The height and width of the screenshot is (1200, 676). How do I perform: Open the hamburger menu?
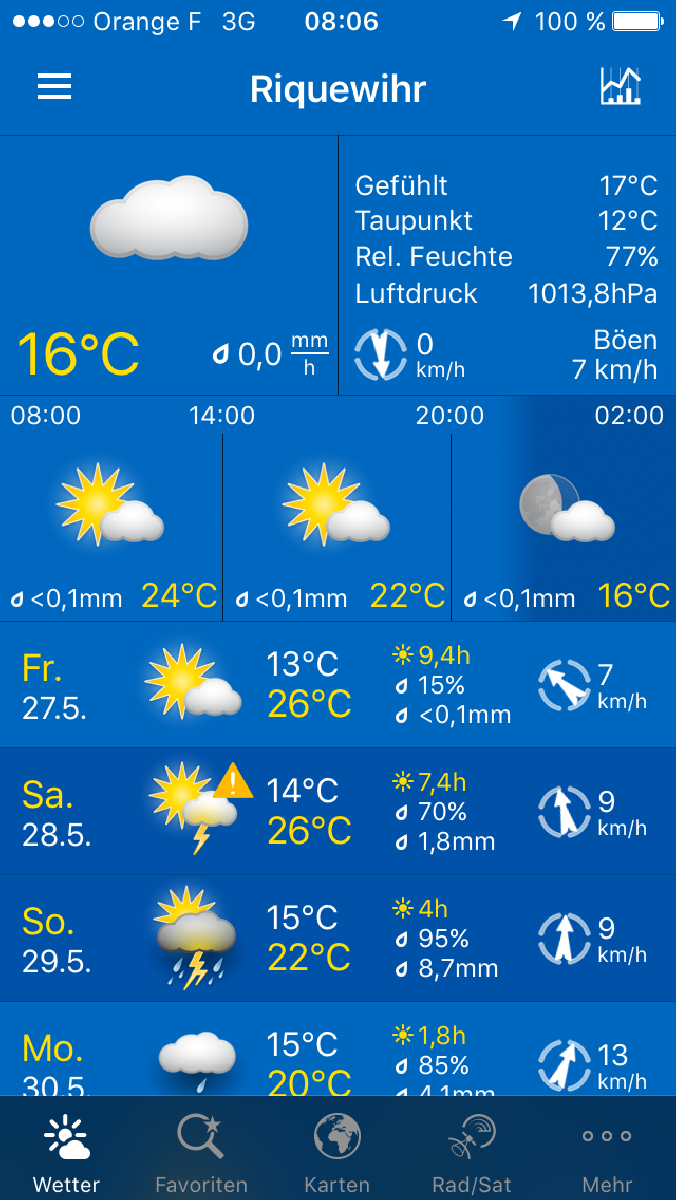tap(55, 88)
